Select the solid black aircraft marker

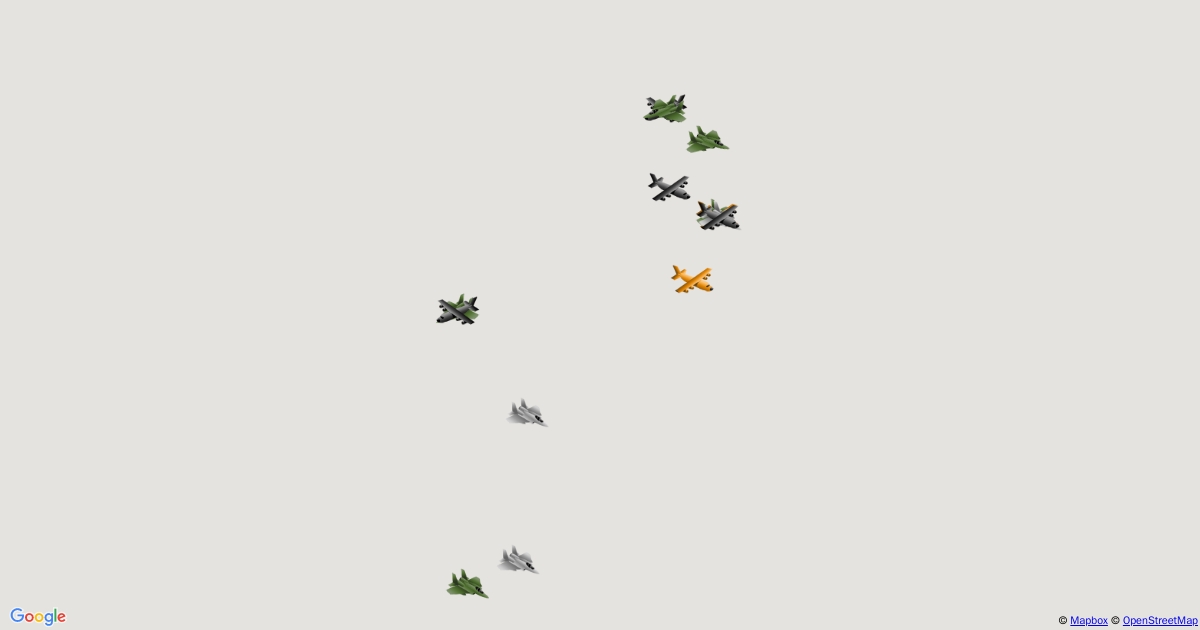pyautogui.click(x=669, y=187)
